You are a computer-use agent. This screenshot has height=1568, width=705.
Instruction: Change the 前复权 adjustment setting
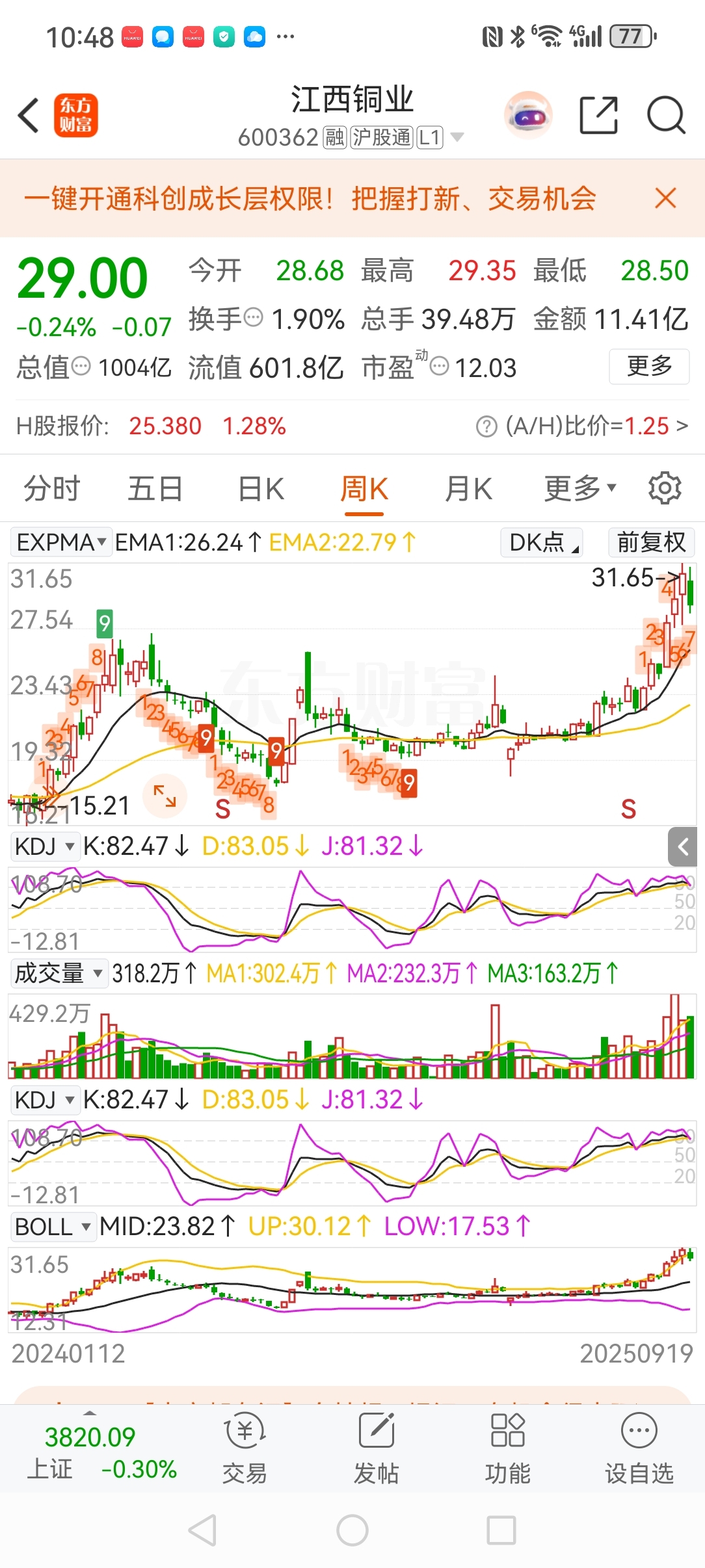[652, 542]
